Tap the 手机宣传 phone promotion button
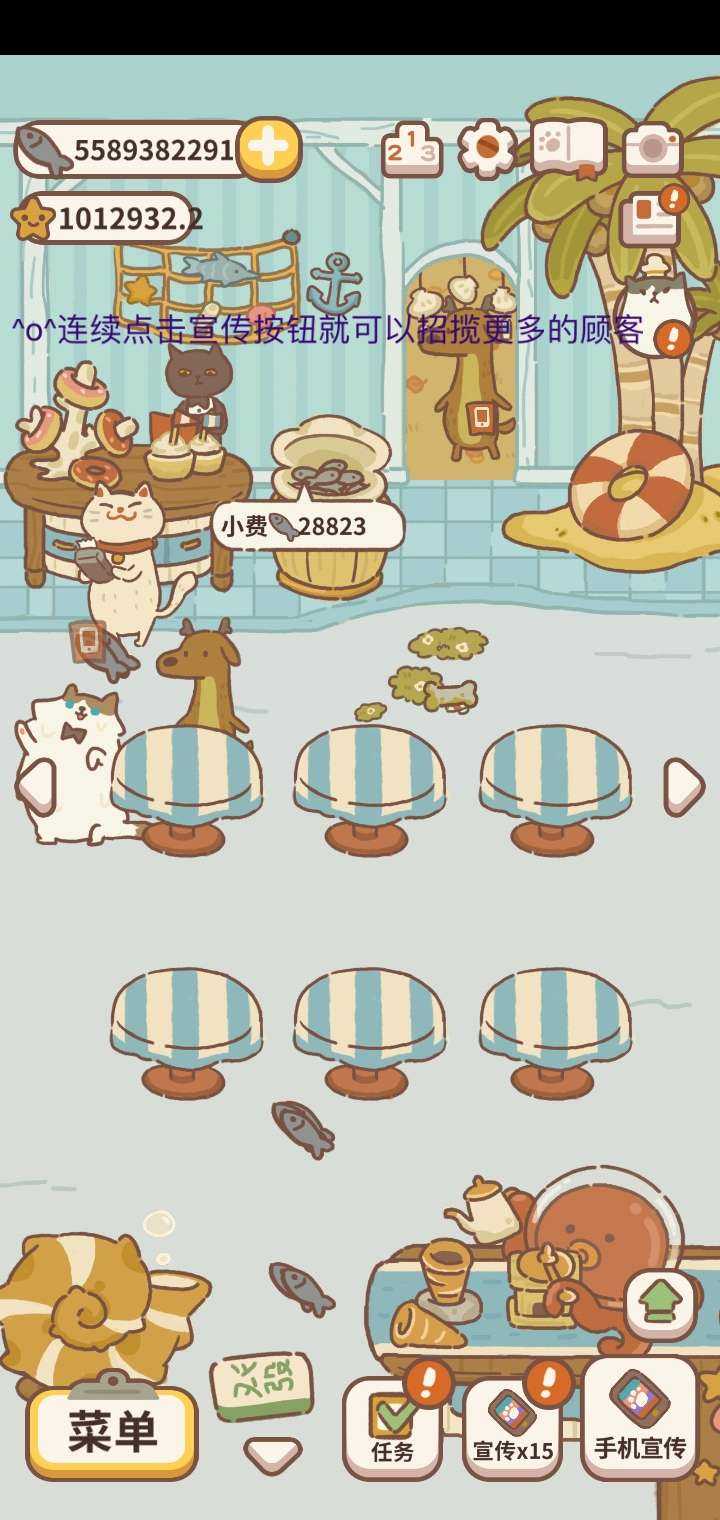Image resolution: width=720 pixels, height=1520 pixels. pyautogui.click(x=639, y=1420)
